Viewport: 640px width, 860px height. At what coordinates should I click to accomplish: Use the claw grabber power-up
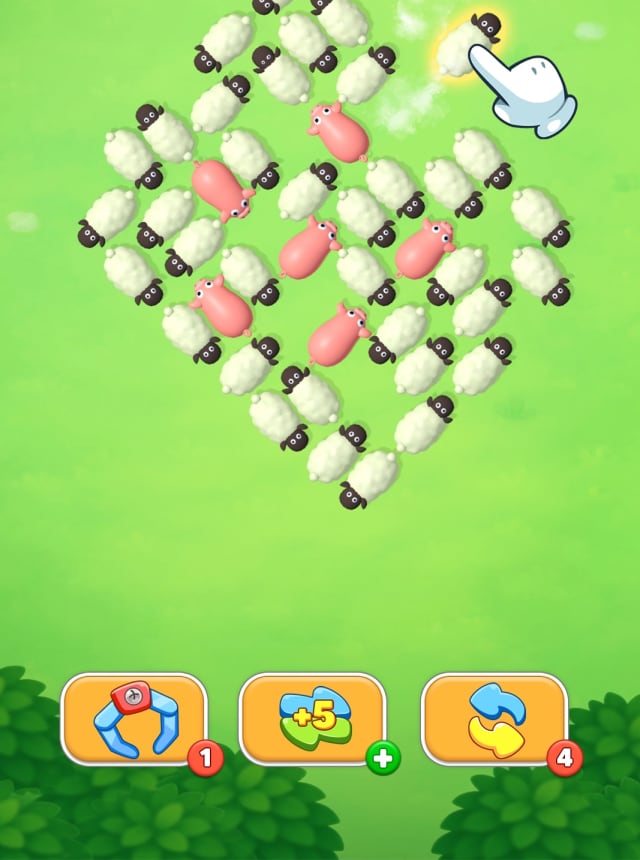[134, 719]
